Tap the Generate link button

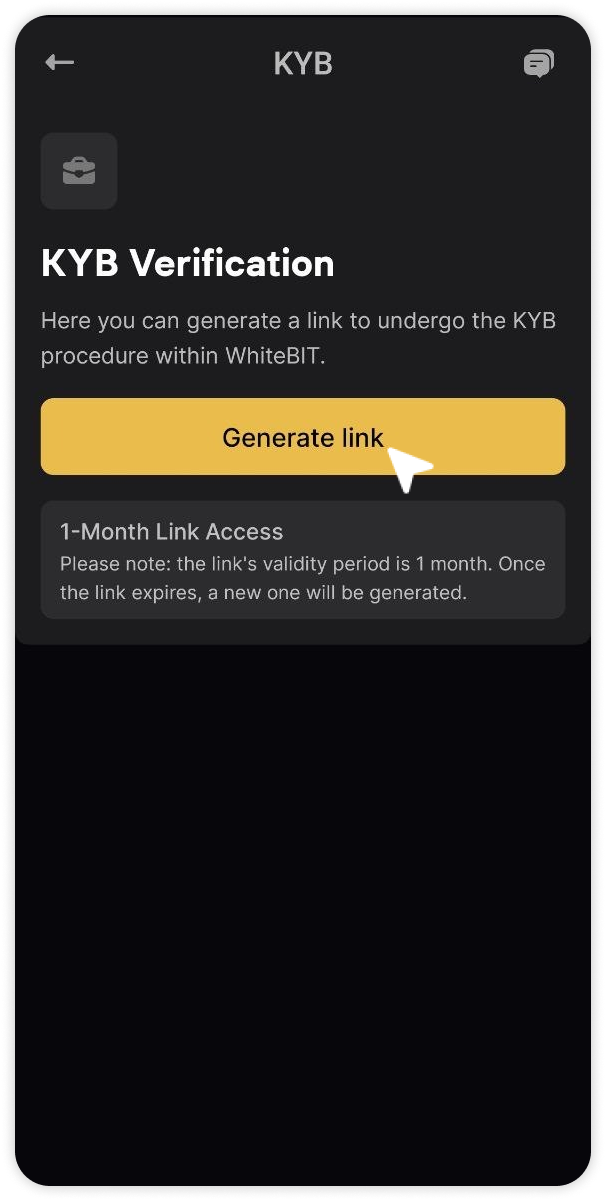click(x=302, y=437)
